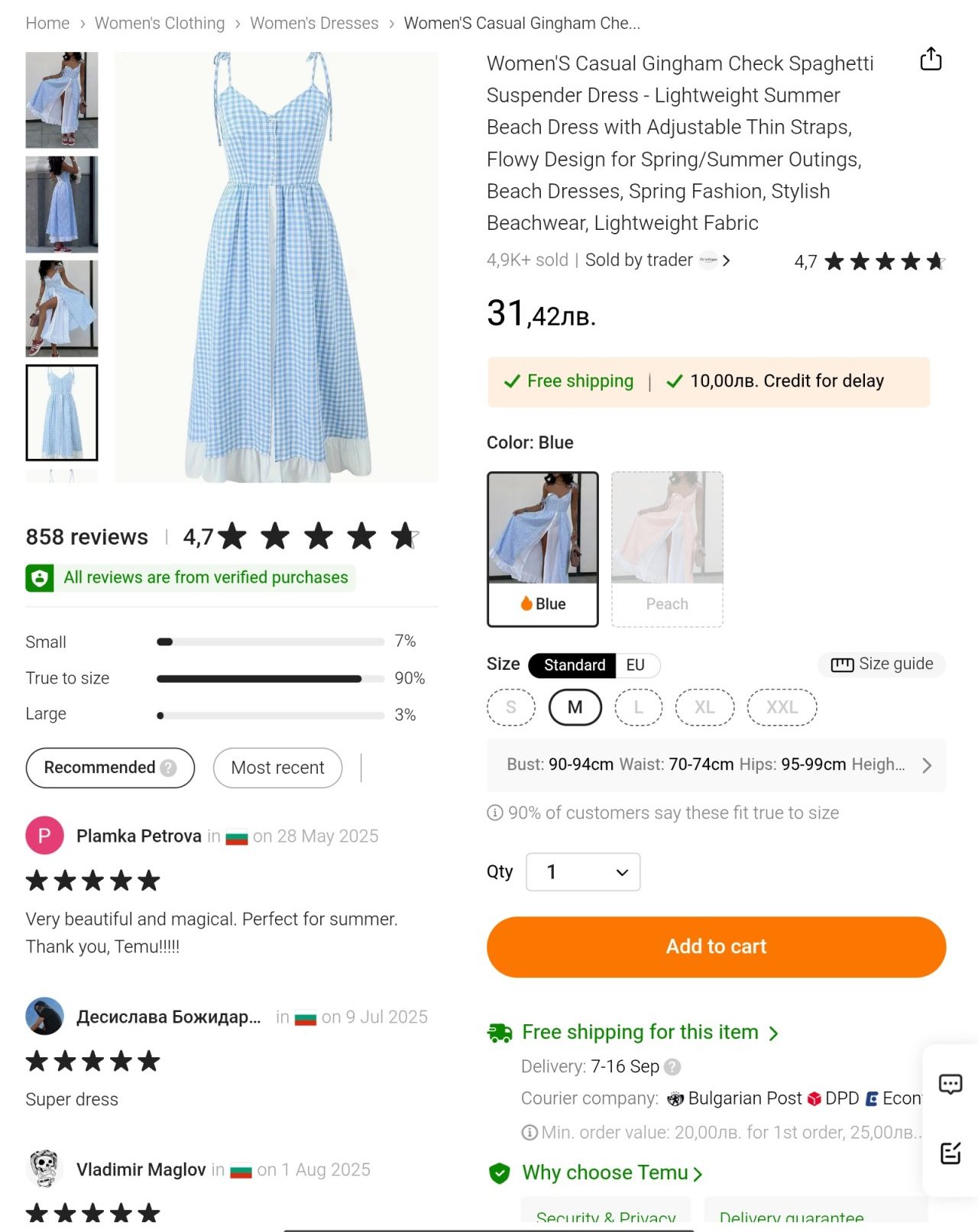Sort reviews by Most recent
Screen dimensions: 978x1232
[277, 768]
